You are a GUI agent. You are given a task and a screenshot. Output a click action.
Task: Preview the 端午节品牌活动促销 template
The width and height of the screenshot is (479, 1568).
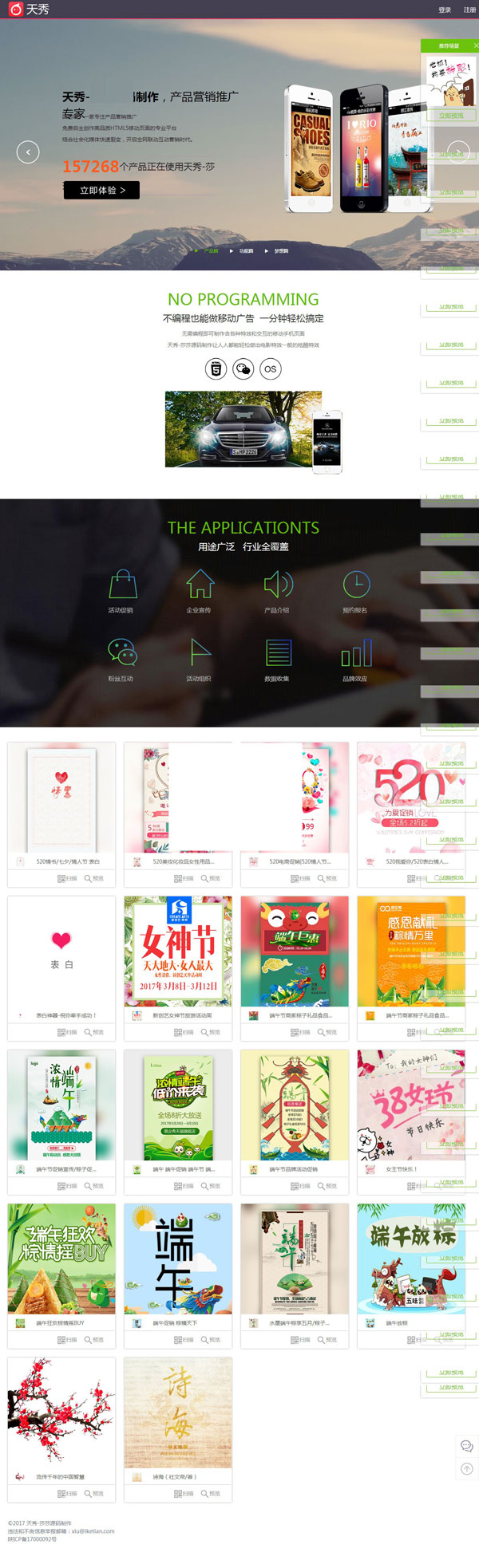click(x=327, y=1186)
